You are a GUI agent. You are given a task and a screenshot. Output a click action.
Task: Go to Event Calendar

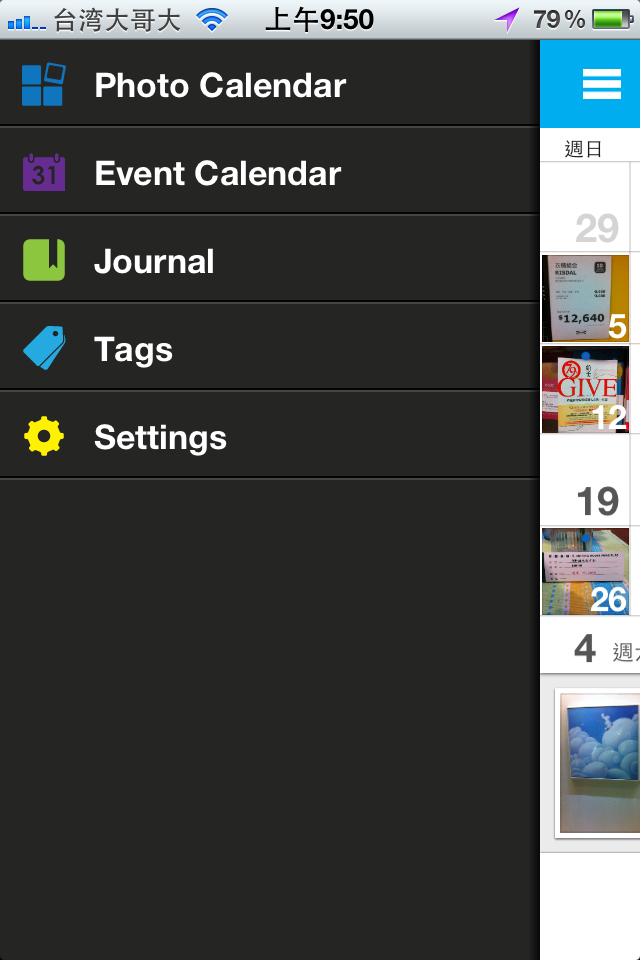pyautogui.click(x=218, y=174)
